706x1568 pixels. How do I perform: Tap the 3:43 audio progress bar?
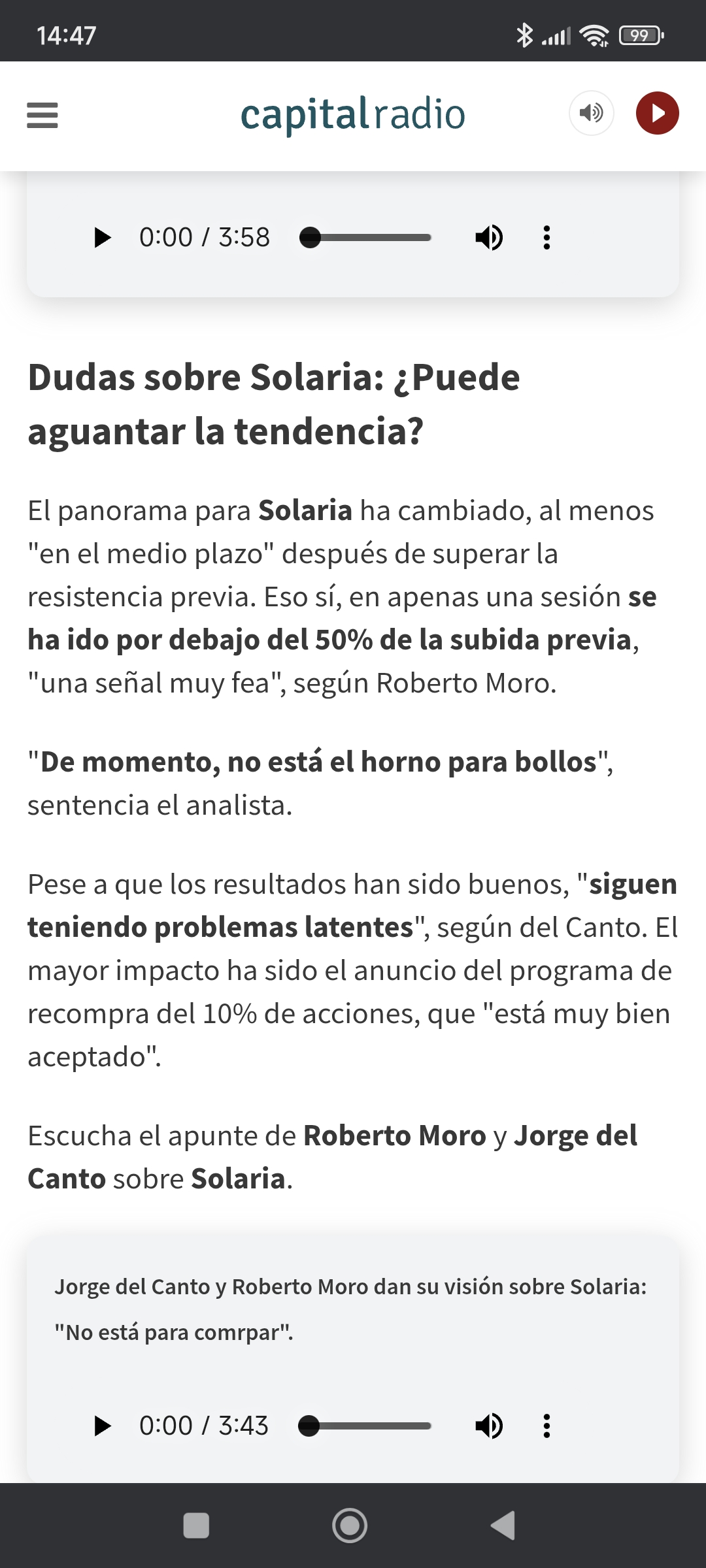coord(365,1426)
